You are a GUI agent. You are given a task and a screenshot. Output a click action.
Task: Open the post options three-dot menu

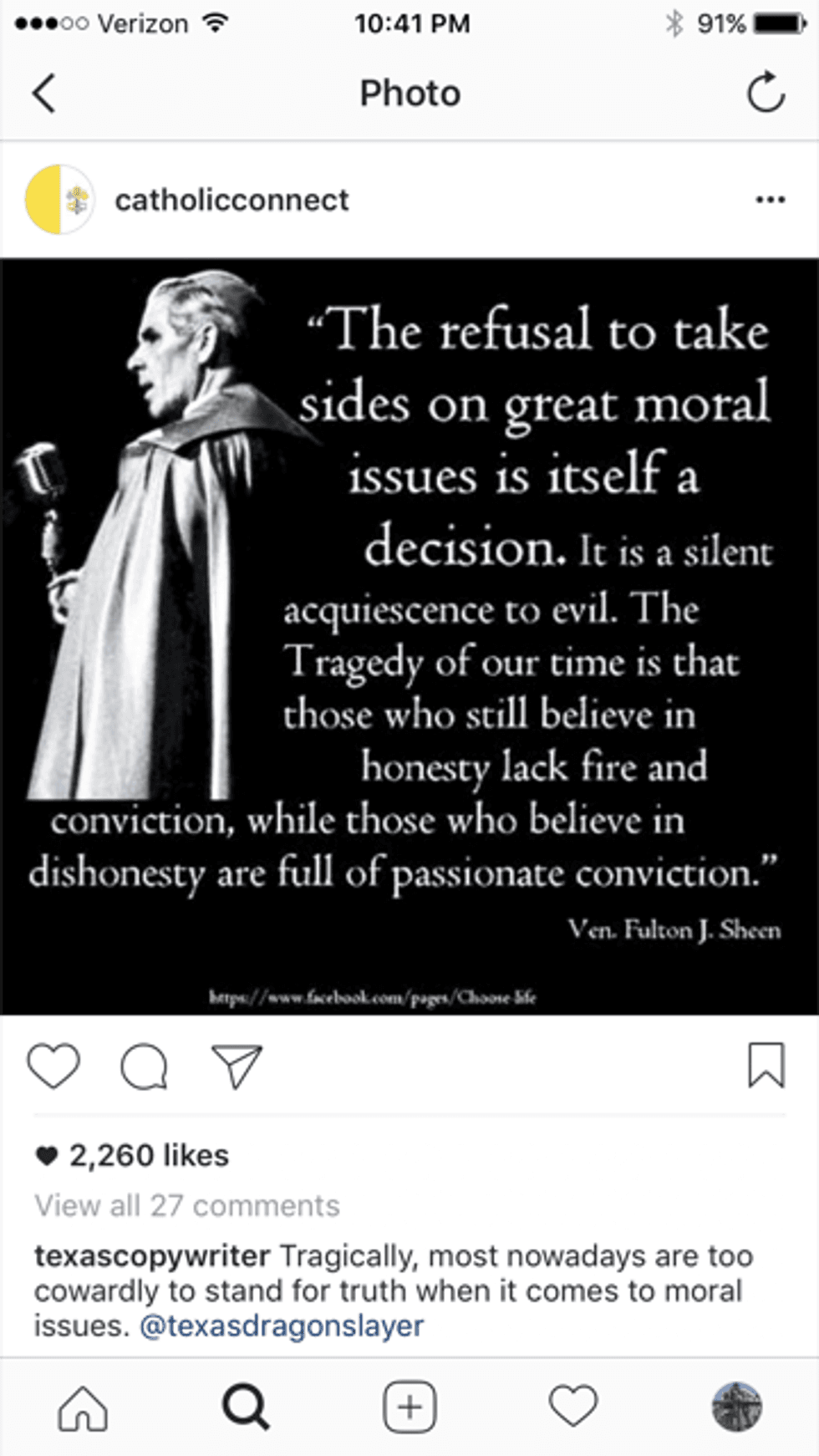click(770, 200)
